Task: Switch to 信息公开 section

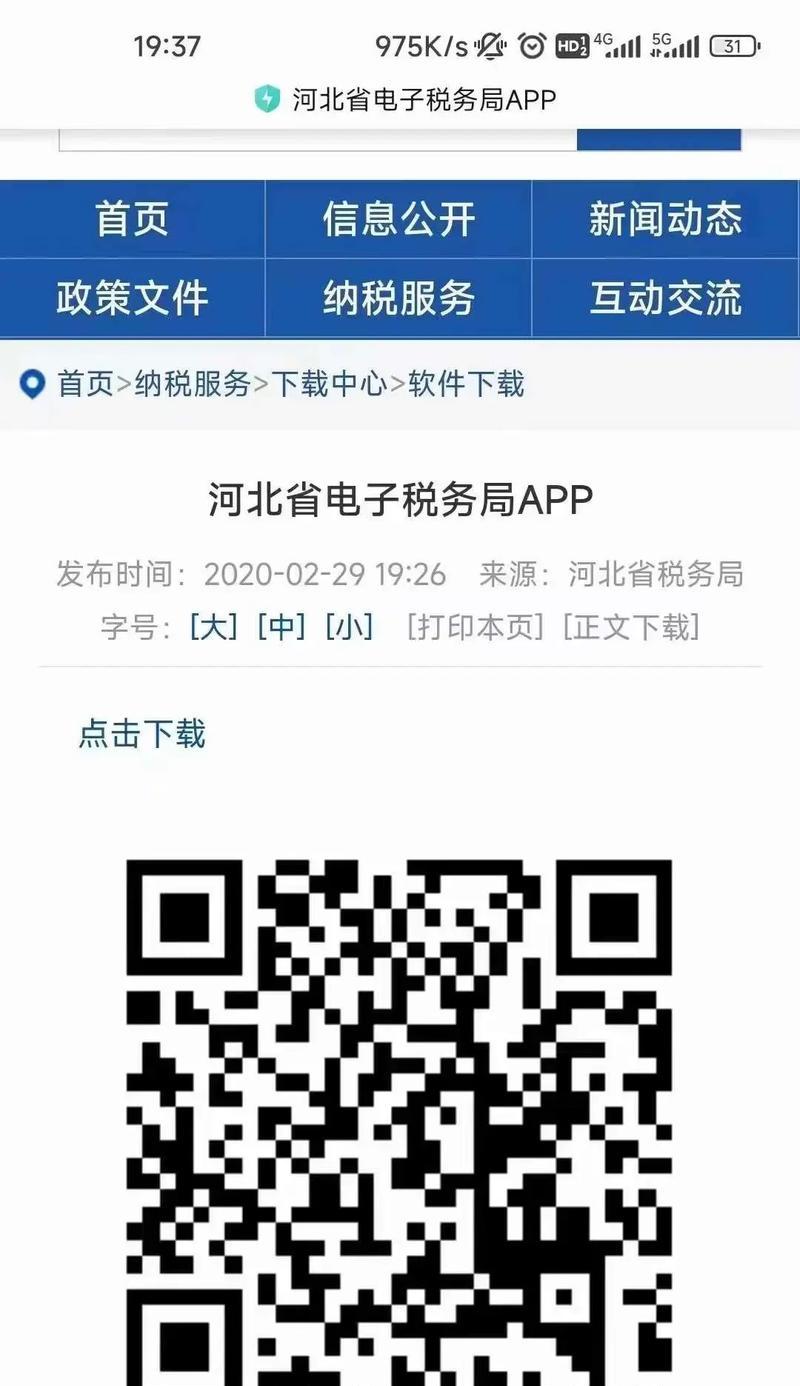Action: click(398, 219)
